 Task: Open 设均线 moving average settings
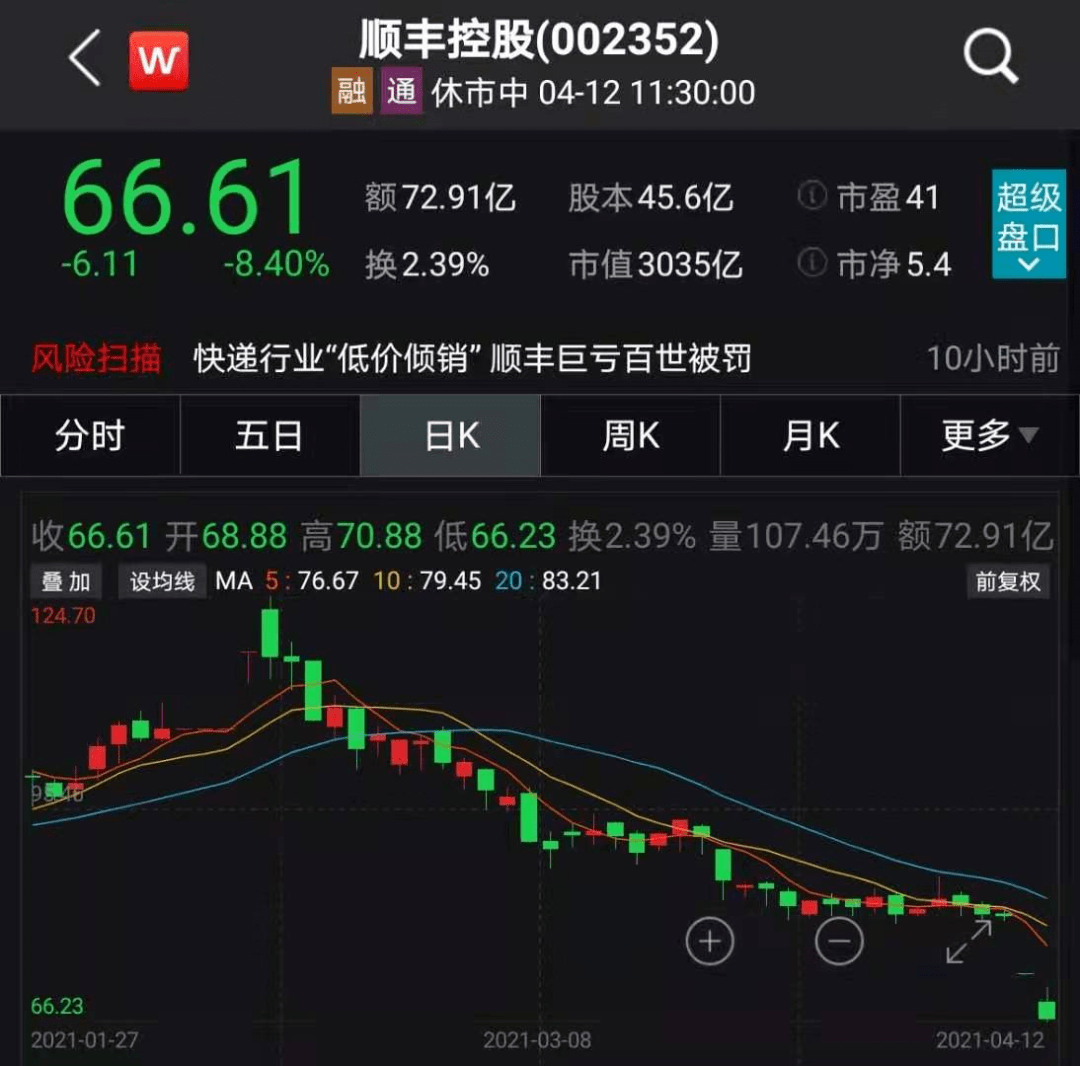click(x=162, y=581)
